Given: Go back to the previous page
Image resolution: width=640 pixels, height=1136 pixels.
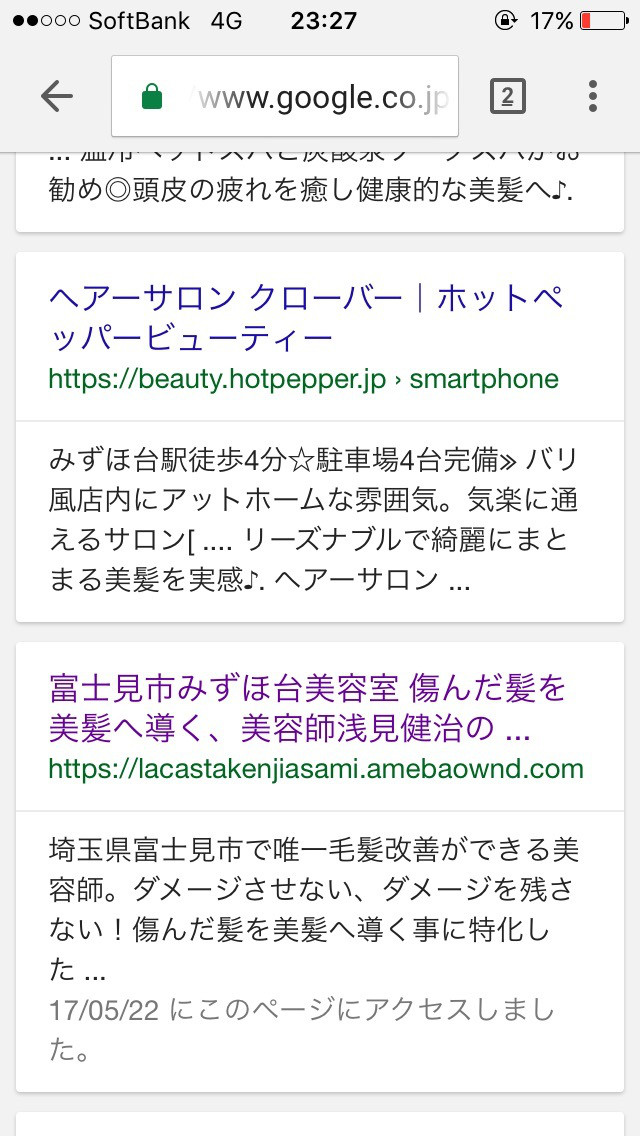Looking at the screenshot, I should coord(57,96).
